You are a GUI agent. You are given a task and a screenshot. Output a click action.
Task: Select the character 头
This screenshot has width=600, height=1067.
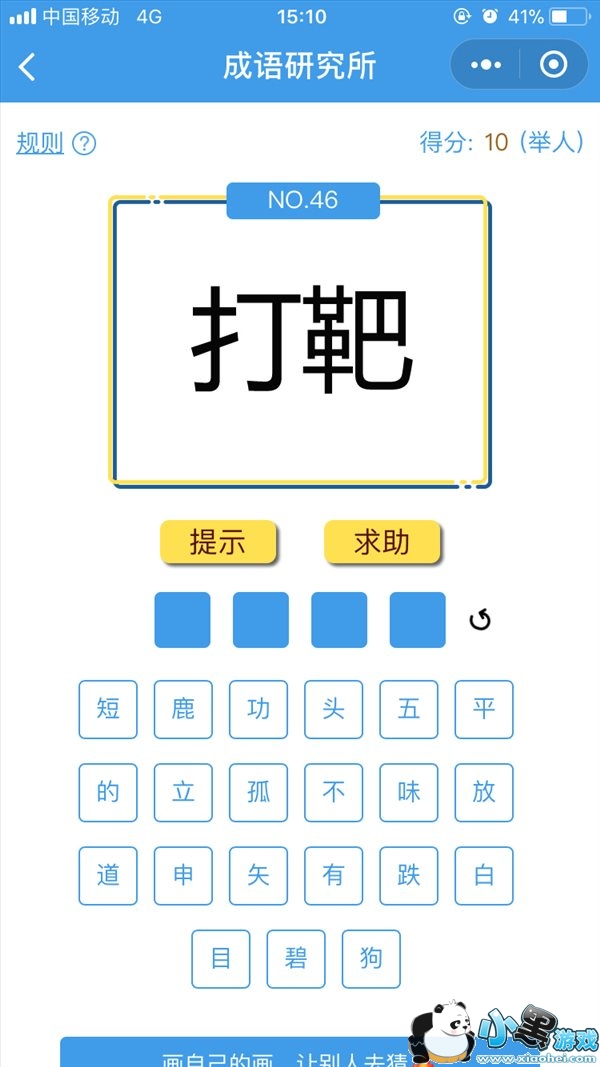point(333,710)
